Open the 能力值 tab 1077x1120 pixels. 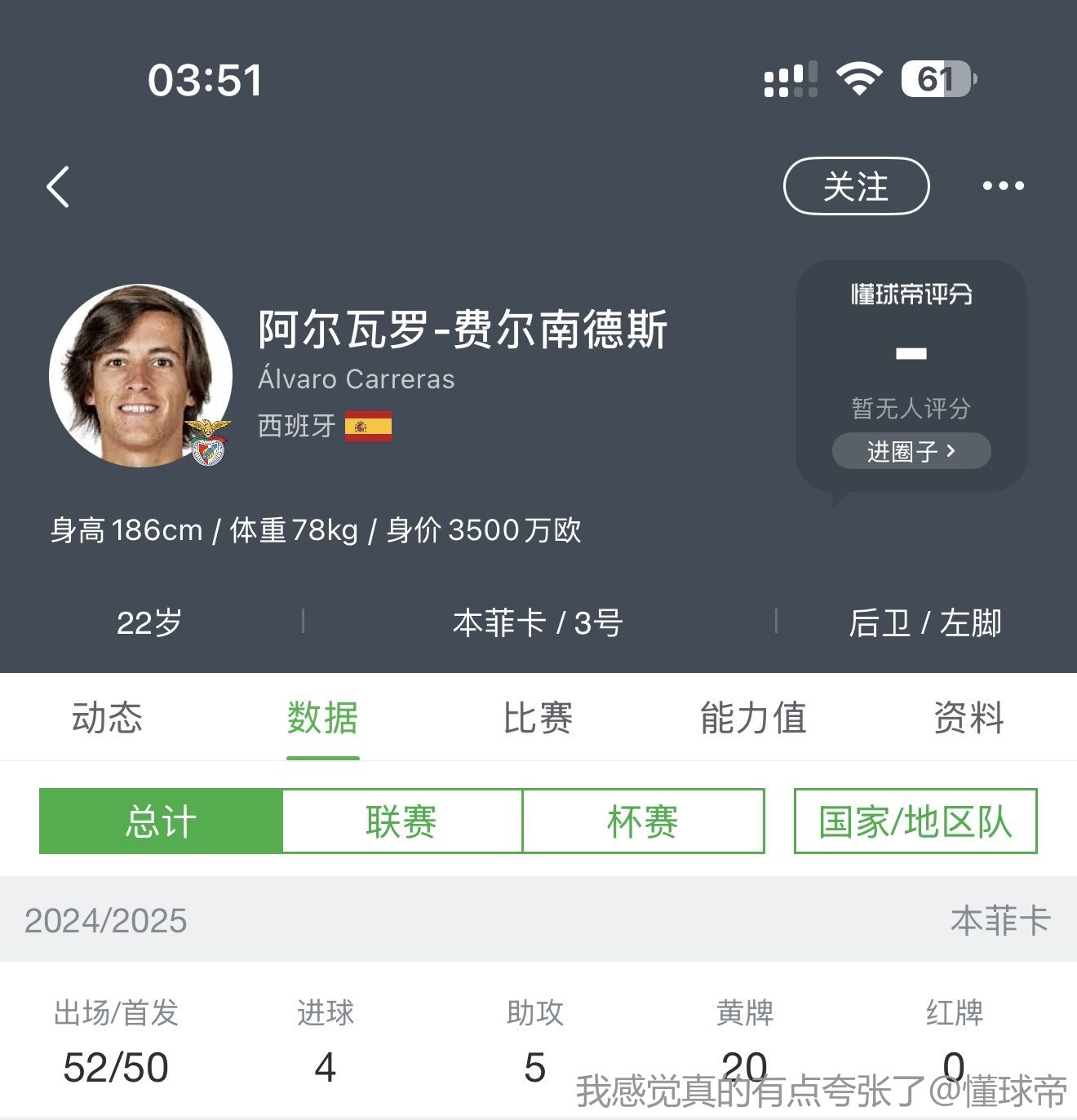[x=752, y=718]
